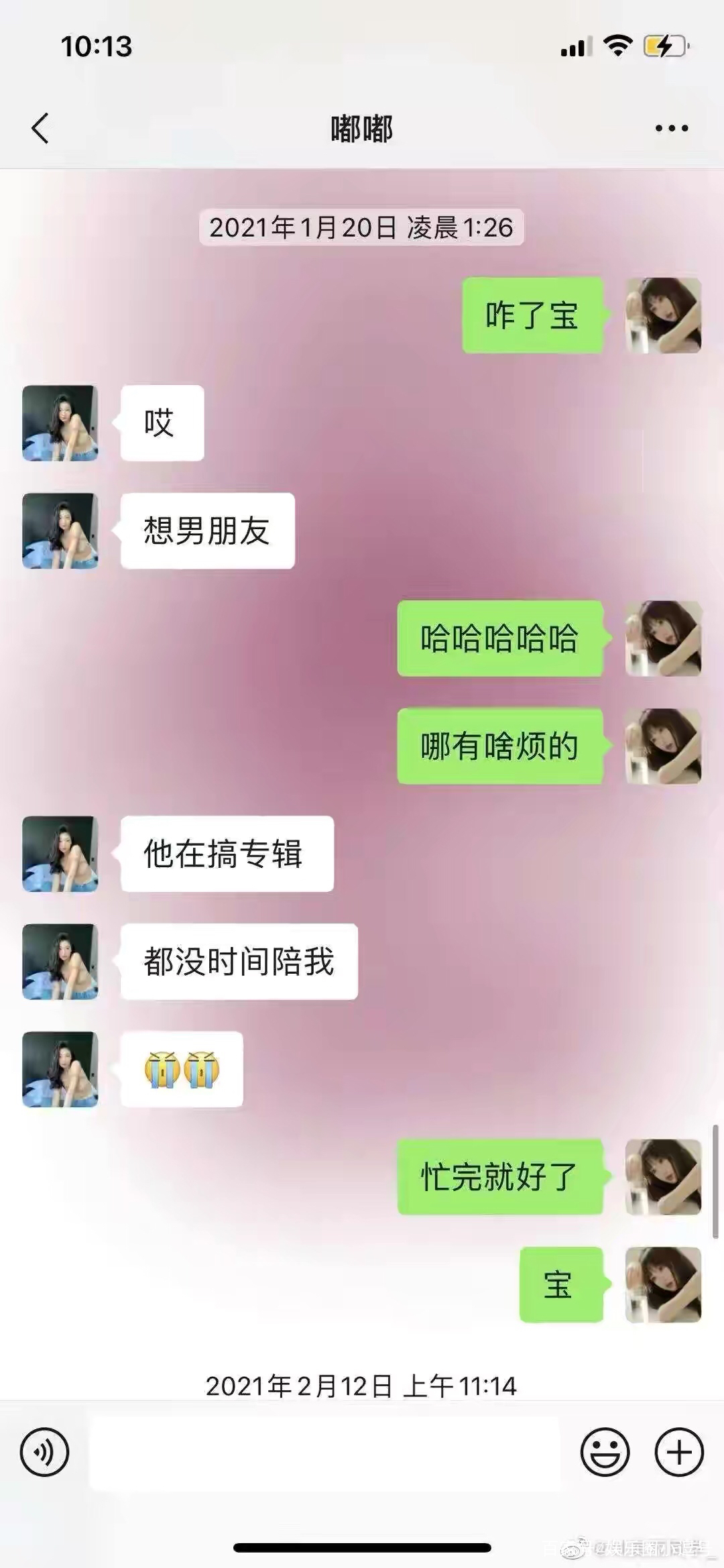Open my avatar beside 咋了宝
Viewport: 724px width, 1568px height.
click(x=663, y=315)
